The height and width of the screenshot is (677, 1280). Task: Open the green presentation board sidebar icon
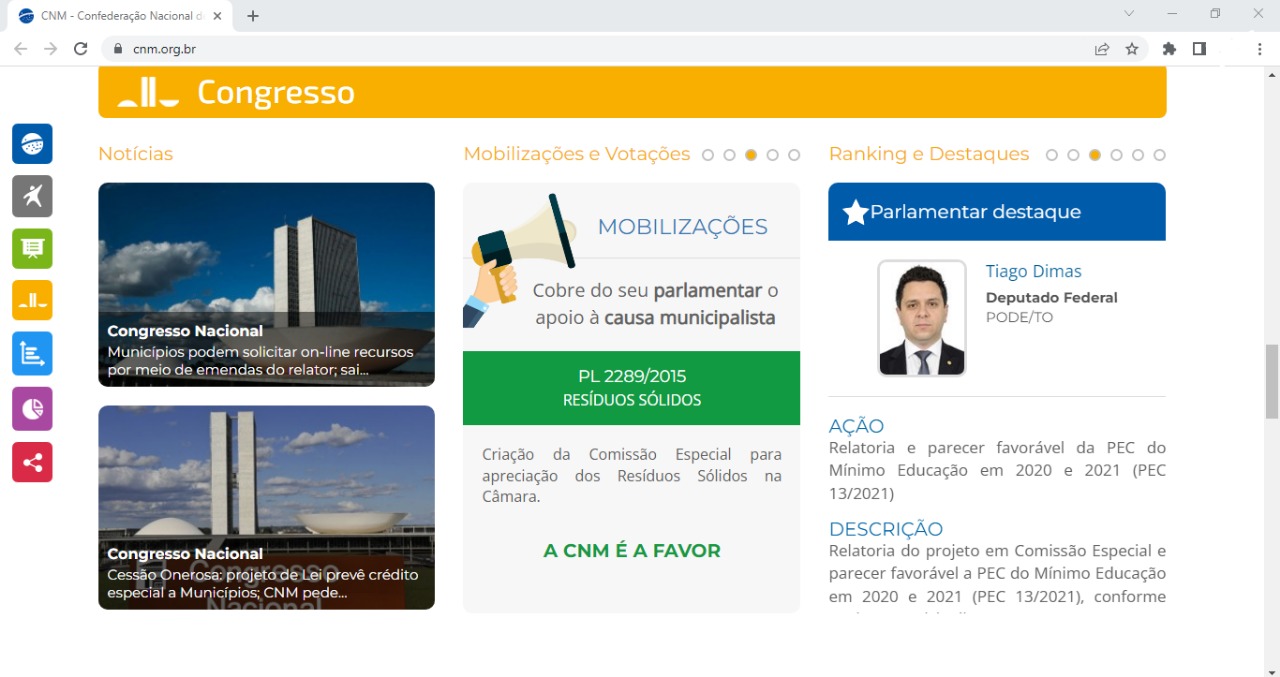(x=32, y=248)
